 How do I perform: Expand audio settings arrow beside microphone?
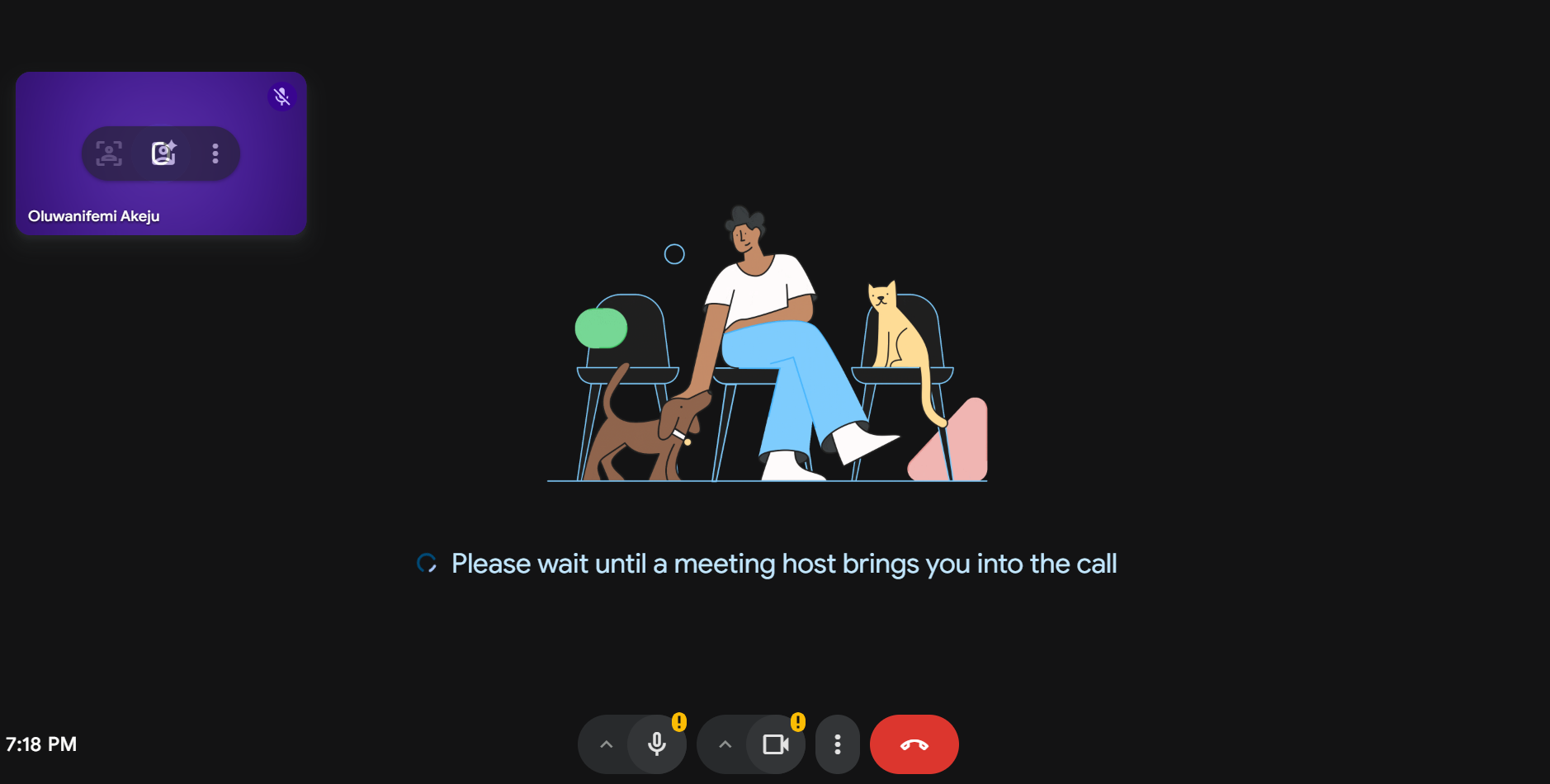coord(606,744)
